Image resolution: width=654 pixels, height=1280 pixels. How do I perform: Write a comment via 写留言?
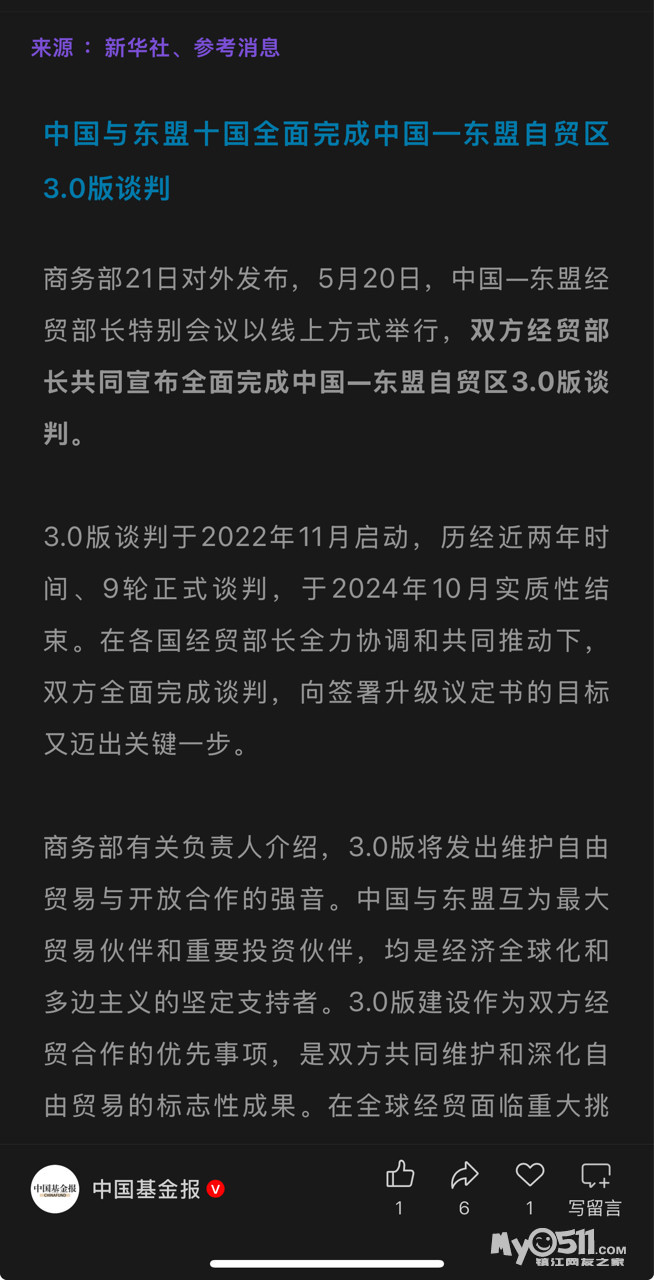596,1177
